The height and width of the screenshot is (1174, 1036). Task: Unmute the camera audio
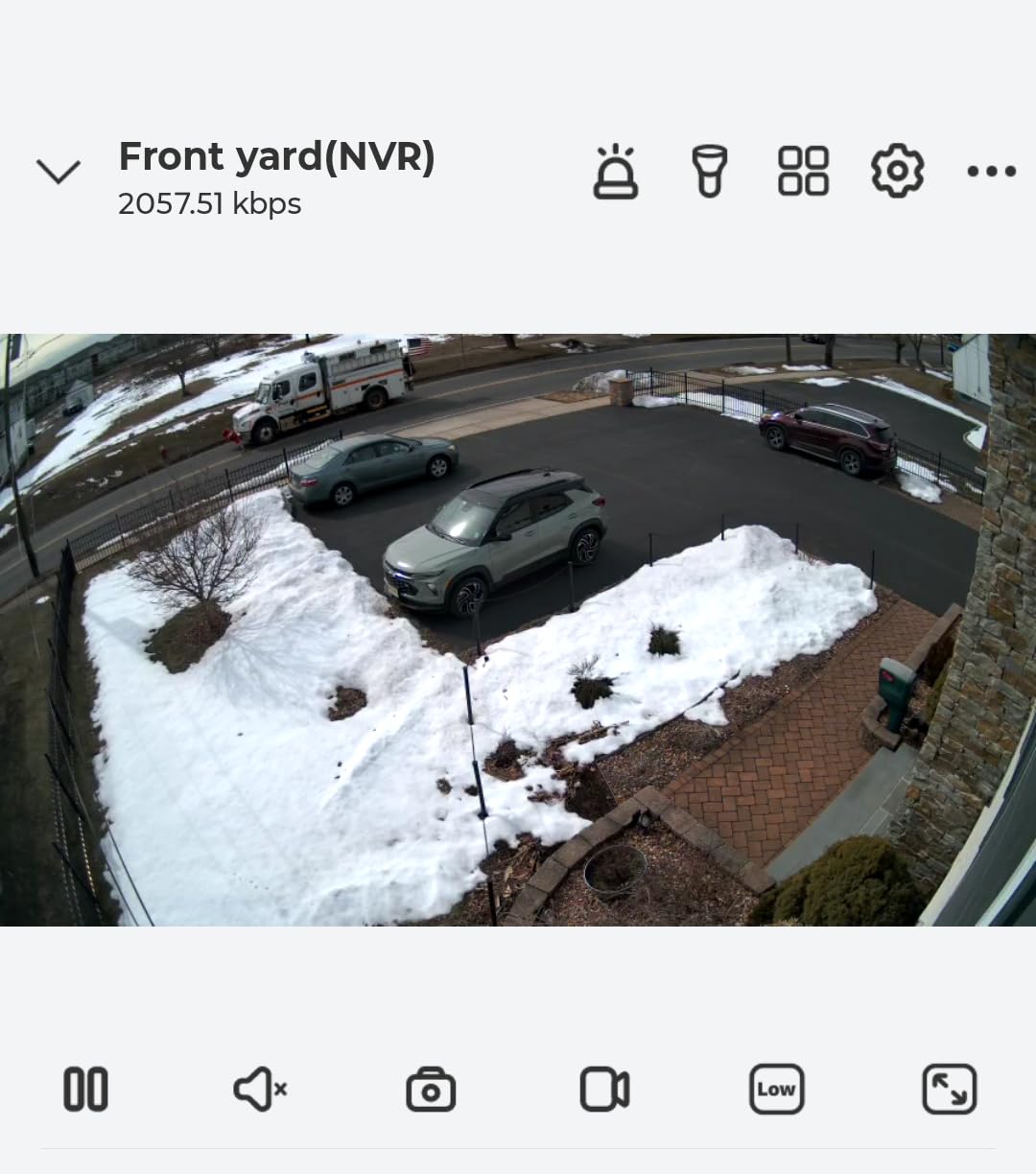(259, 1090)
